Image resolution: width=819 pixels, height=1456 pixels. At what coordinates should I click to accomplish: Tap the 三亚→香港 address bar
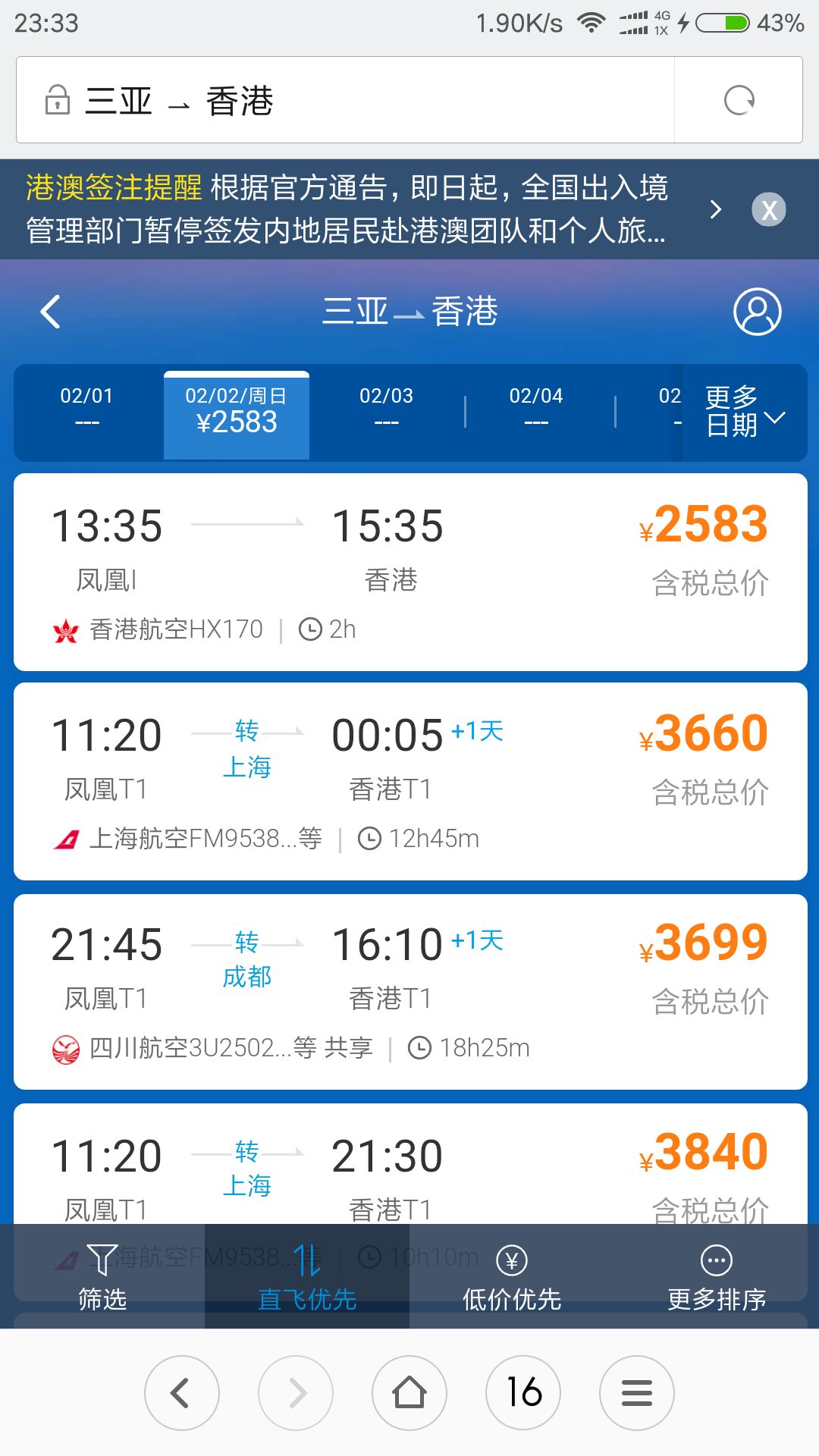[x=345, y=100]
